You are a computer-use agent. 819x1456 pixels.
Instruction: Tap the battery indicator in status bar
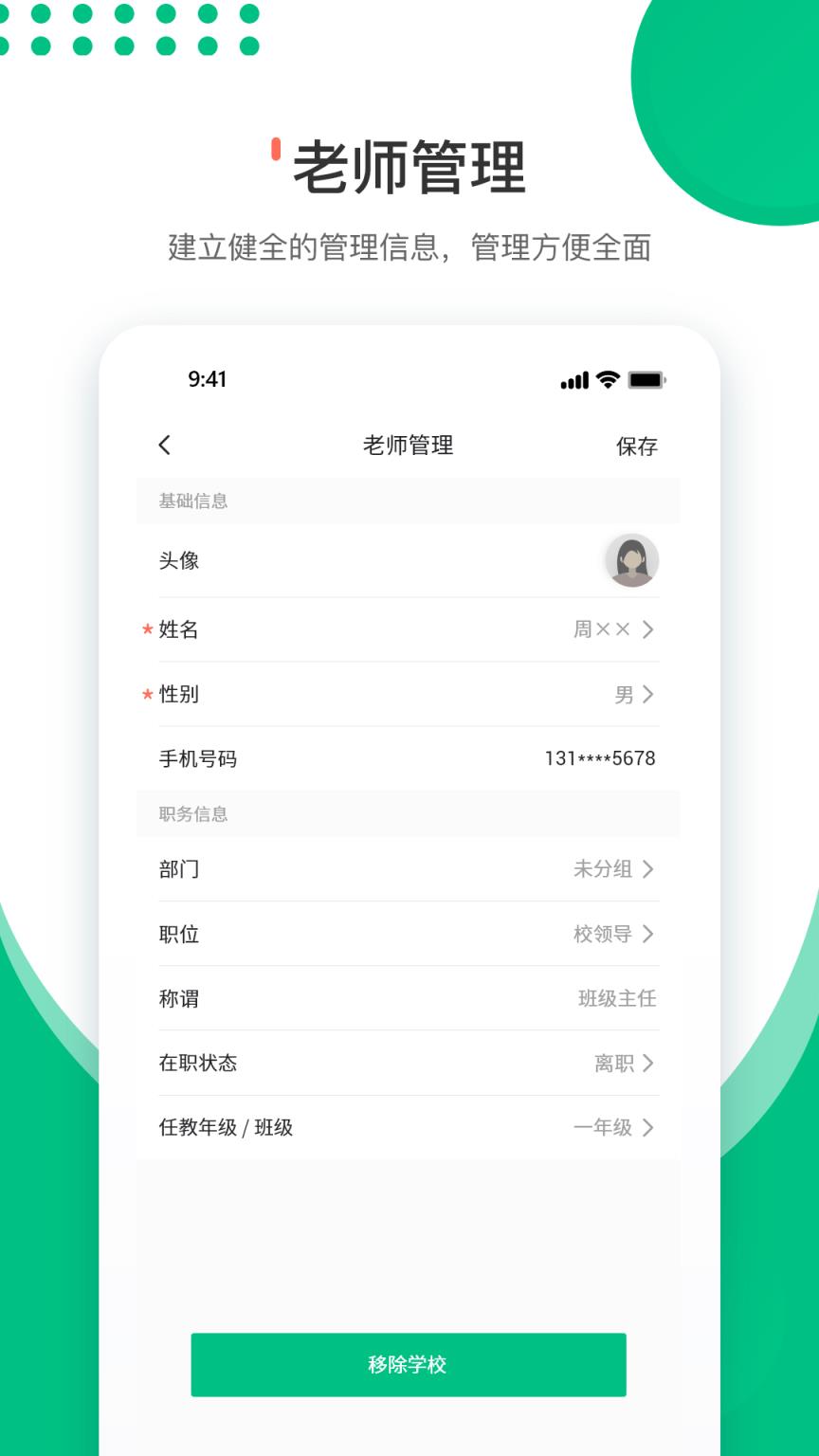coord(646,379)
